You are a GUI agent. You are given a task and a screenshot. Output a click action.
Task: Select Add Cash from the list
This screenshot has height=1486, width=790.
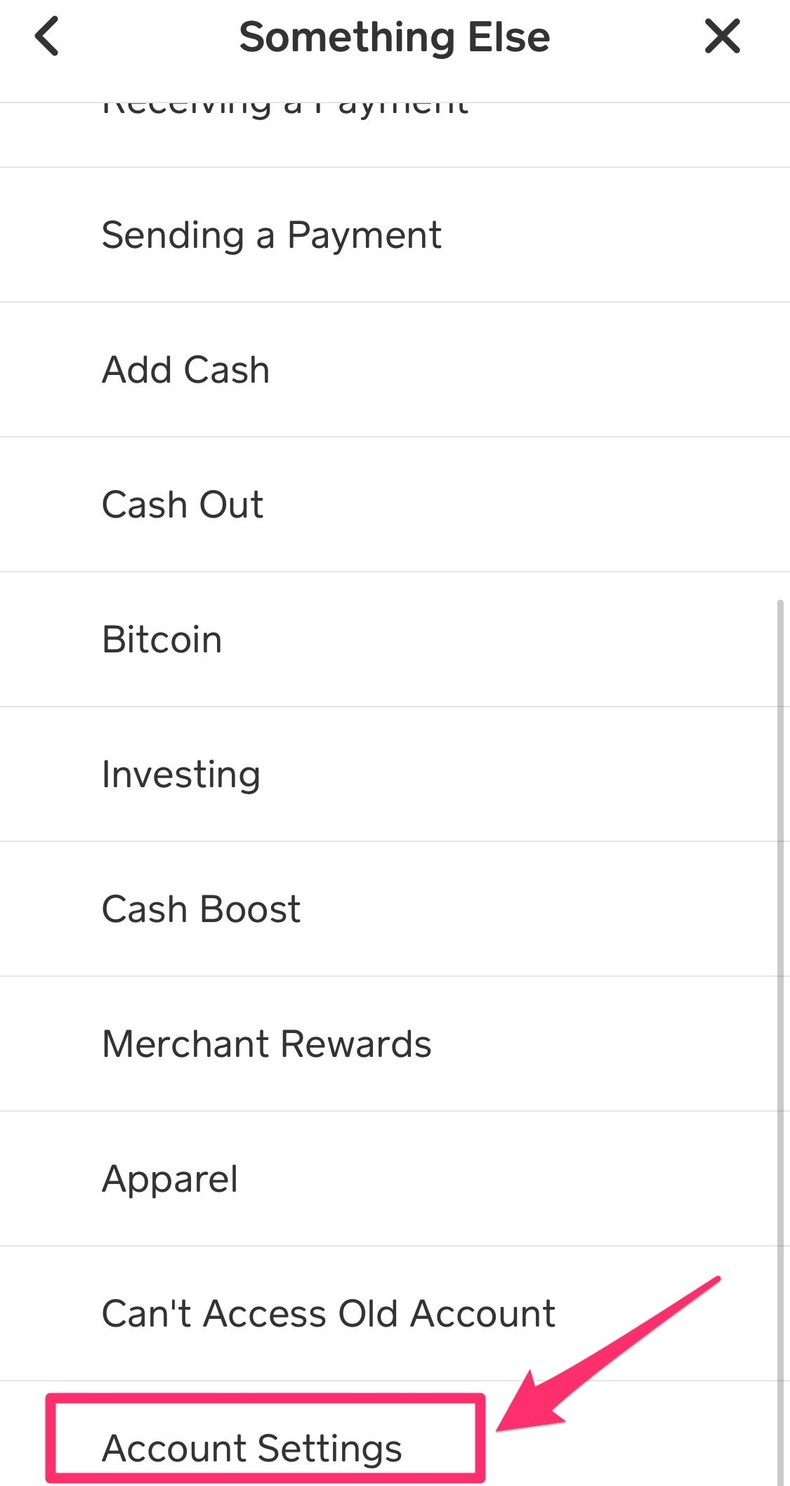[185, 369]
